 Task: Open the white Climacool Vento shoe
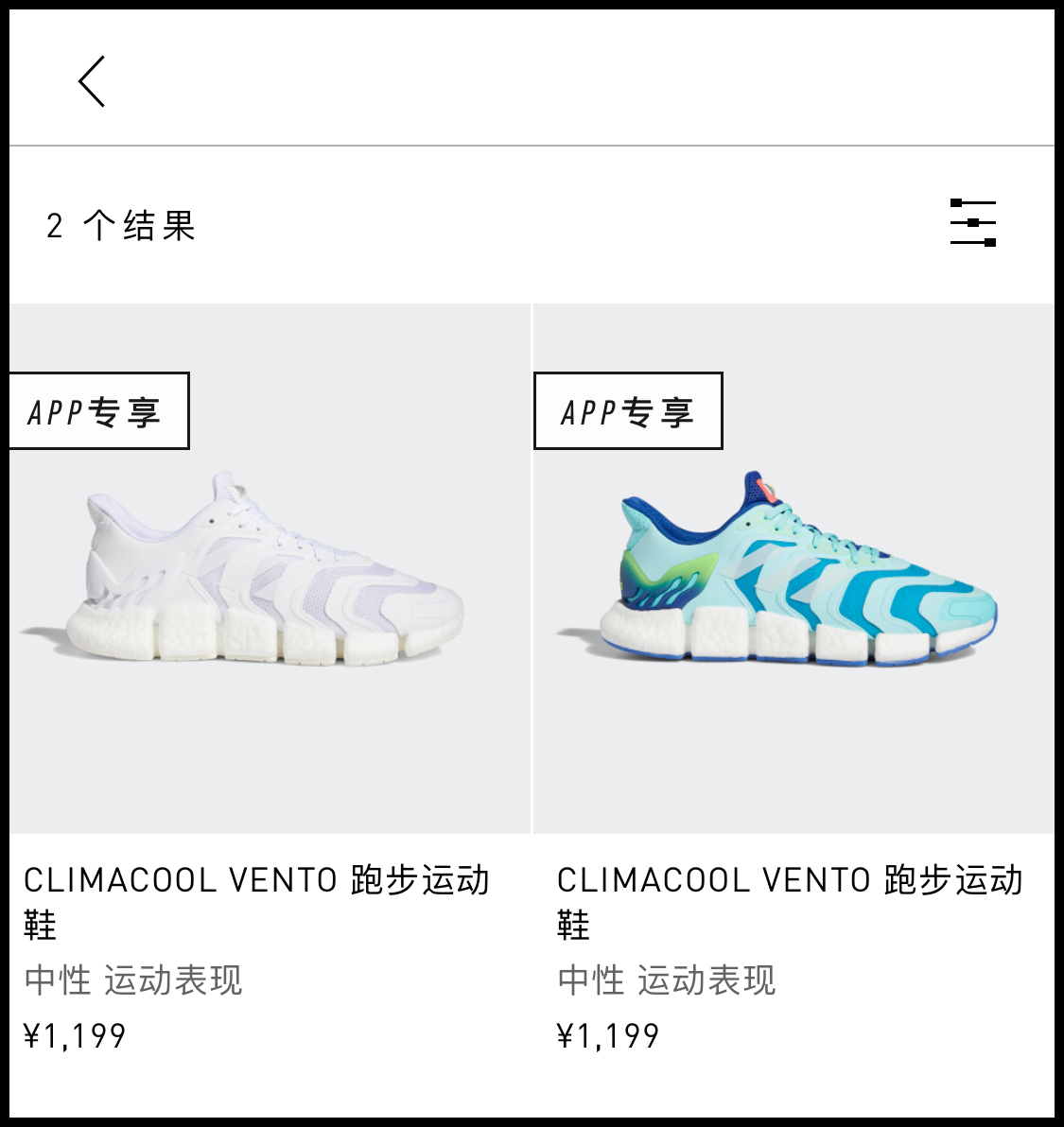pyautogui.click(x=270, y=577)
